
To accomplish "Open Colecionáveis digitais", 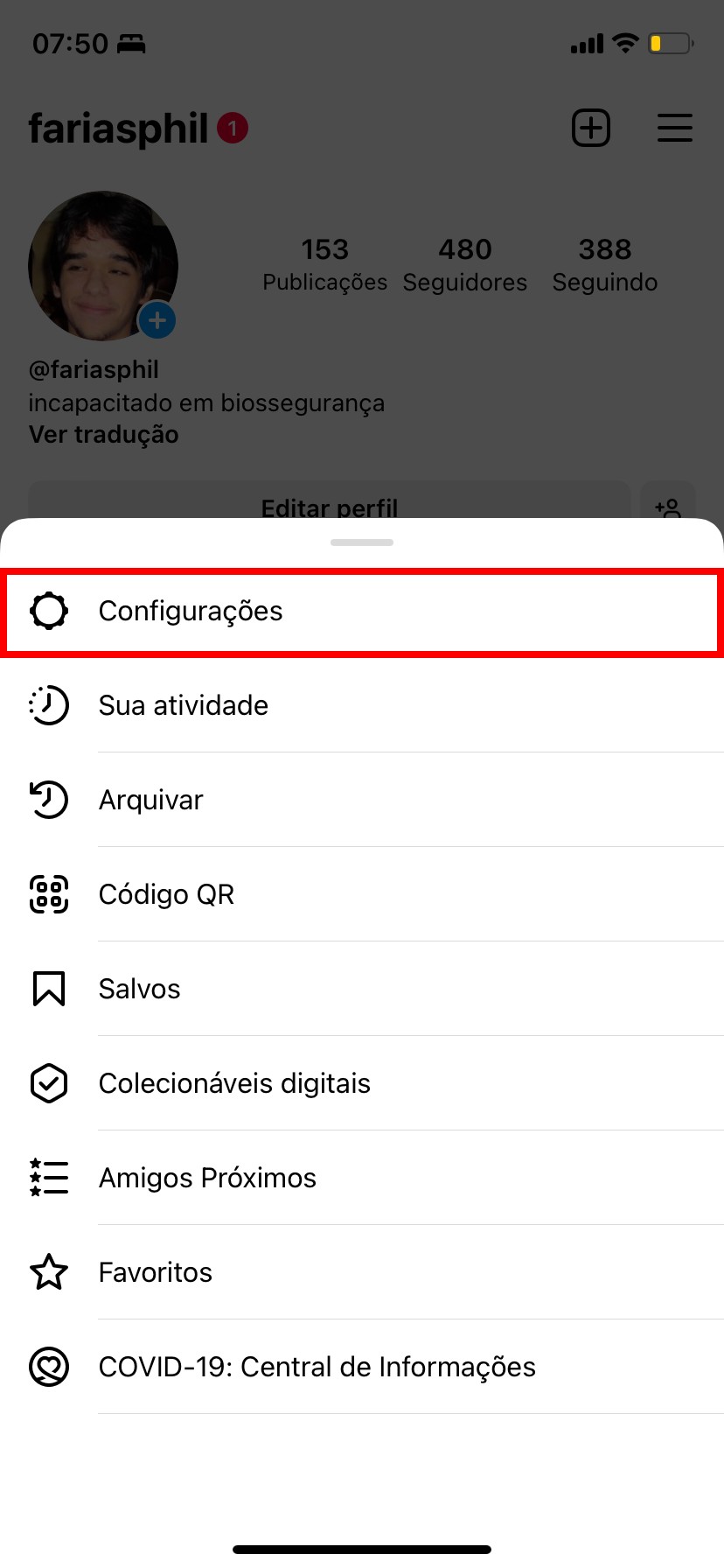I will pyautogui.click(x=362, y=1083).
